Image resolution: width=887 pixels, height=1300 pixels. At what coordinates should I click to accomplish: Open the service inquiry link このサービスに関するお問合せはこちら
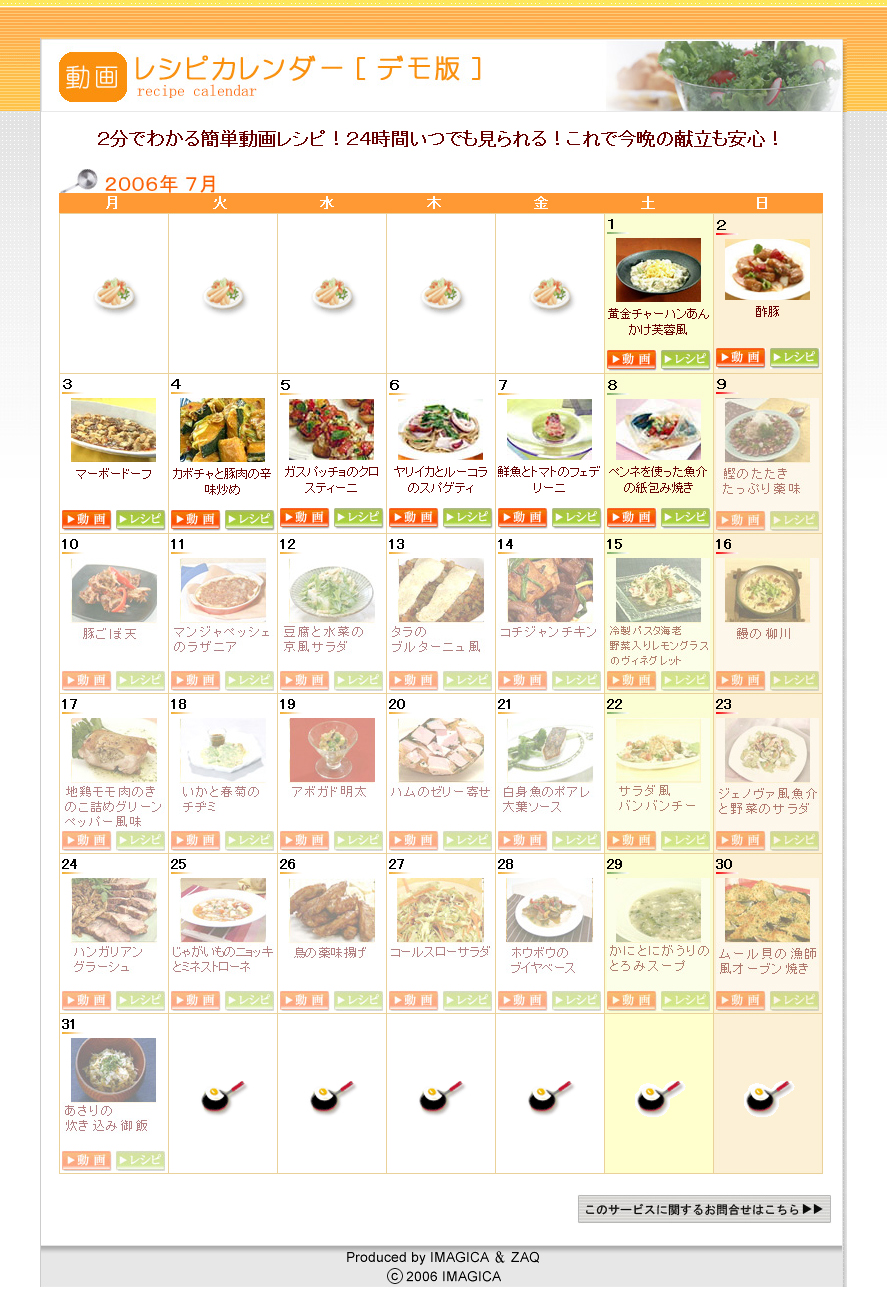[x=704, y=1209]
